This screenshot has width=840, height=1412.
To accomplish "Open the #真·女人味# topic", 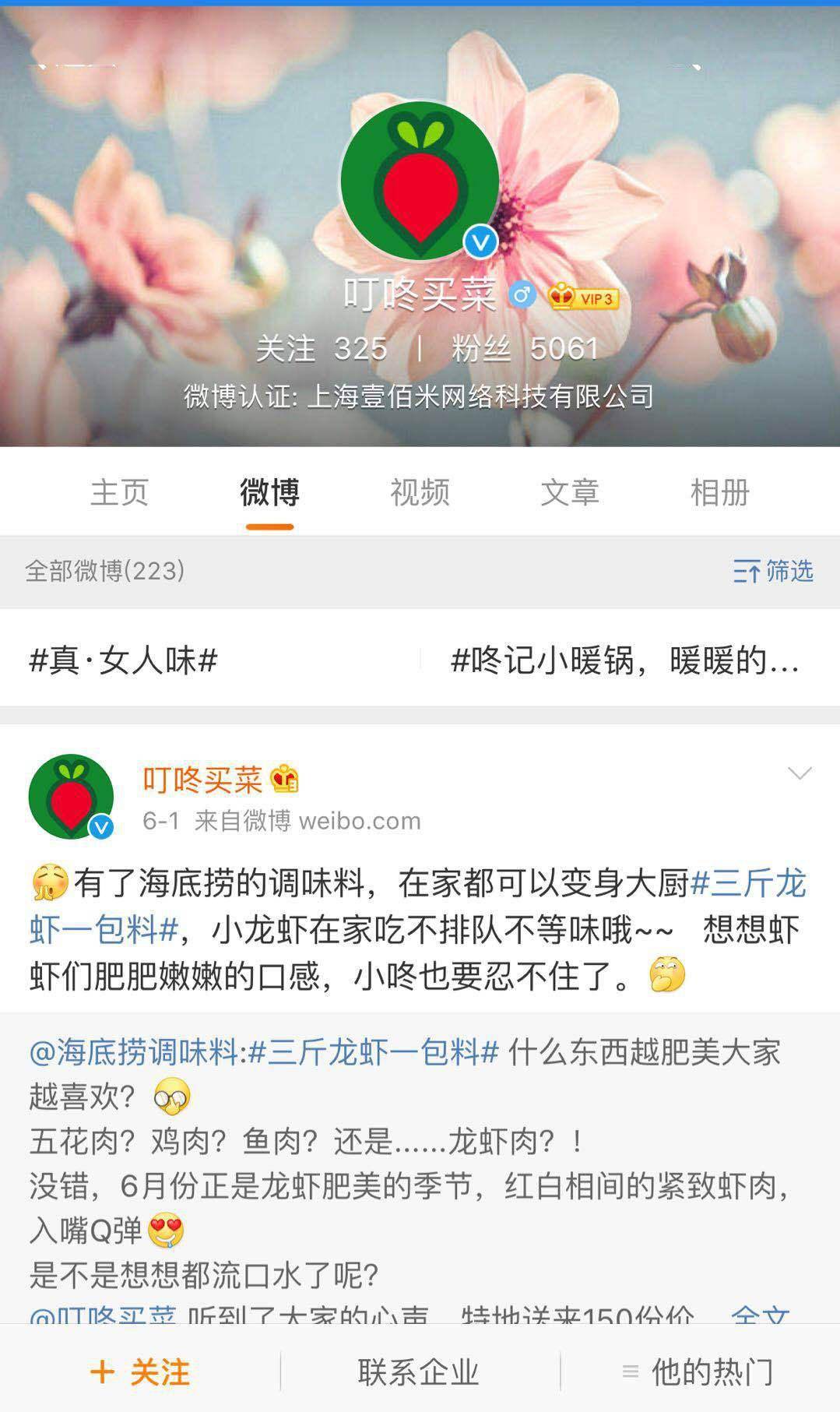I will tap(123, 660).
